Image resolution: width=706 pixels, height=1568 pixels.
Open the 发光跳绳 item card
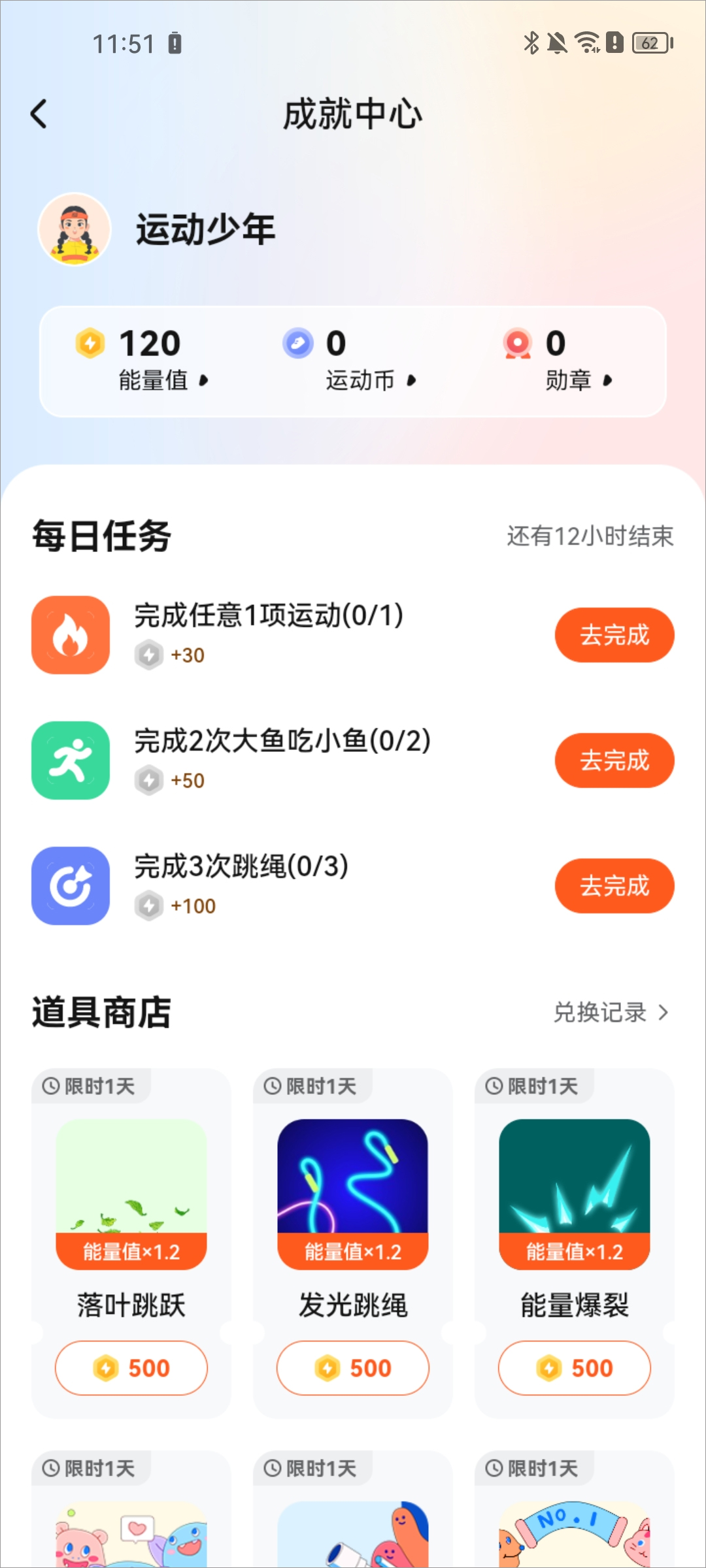(x=353, y=1194)
